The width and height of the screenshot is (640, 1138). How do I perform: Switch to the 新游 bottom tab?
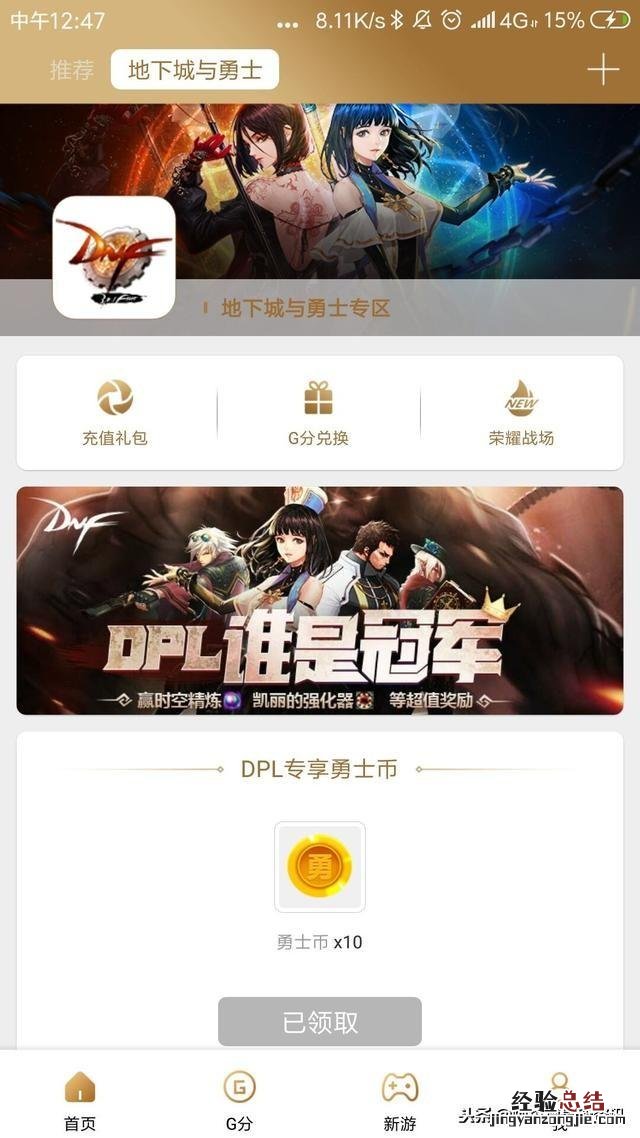399,1100
